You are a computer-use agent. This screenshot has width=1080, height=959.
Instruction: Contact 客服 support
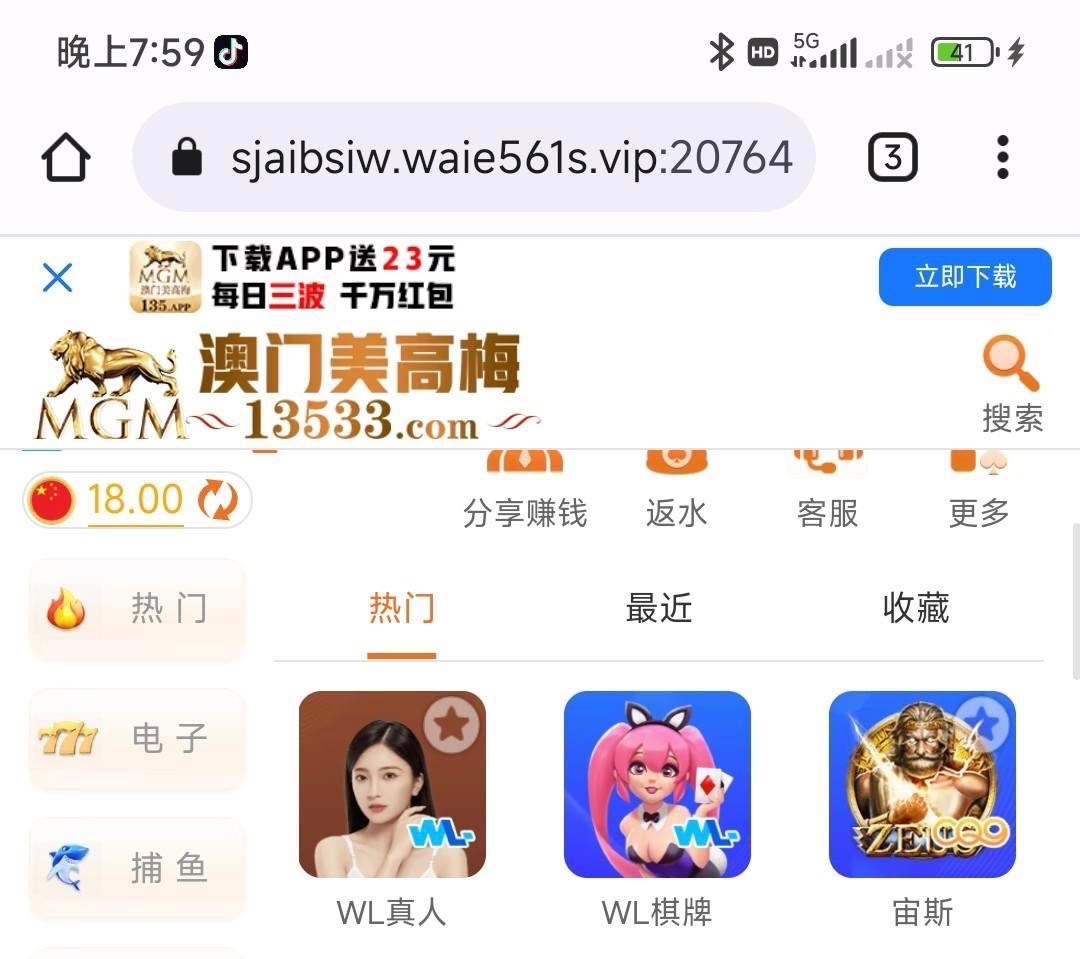[x=828, y=491]
